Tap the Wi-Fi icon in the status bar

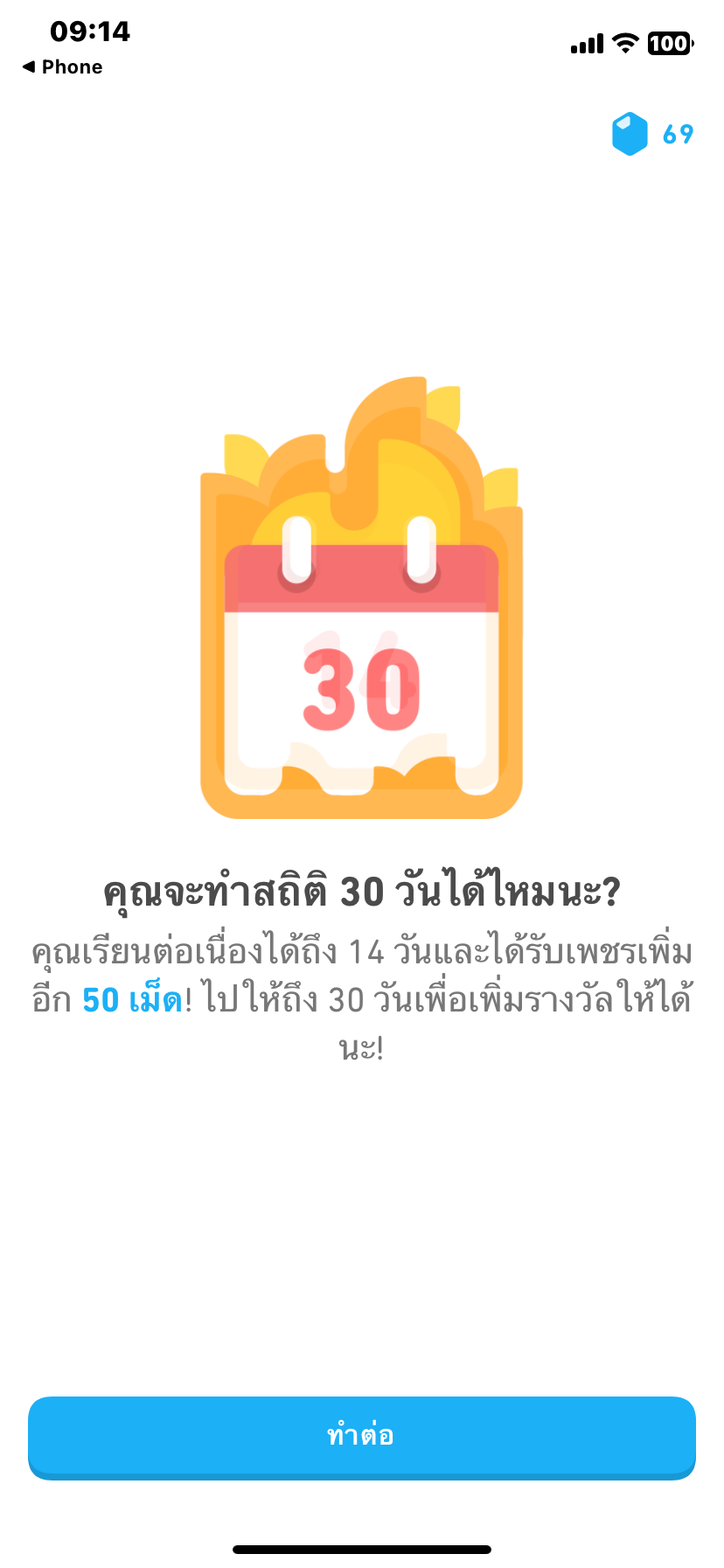(x=623, y=42)
